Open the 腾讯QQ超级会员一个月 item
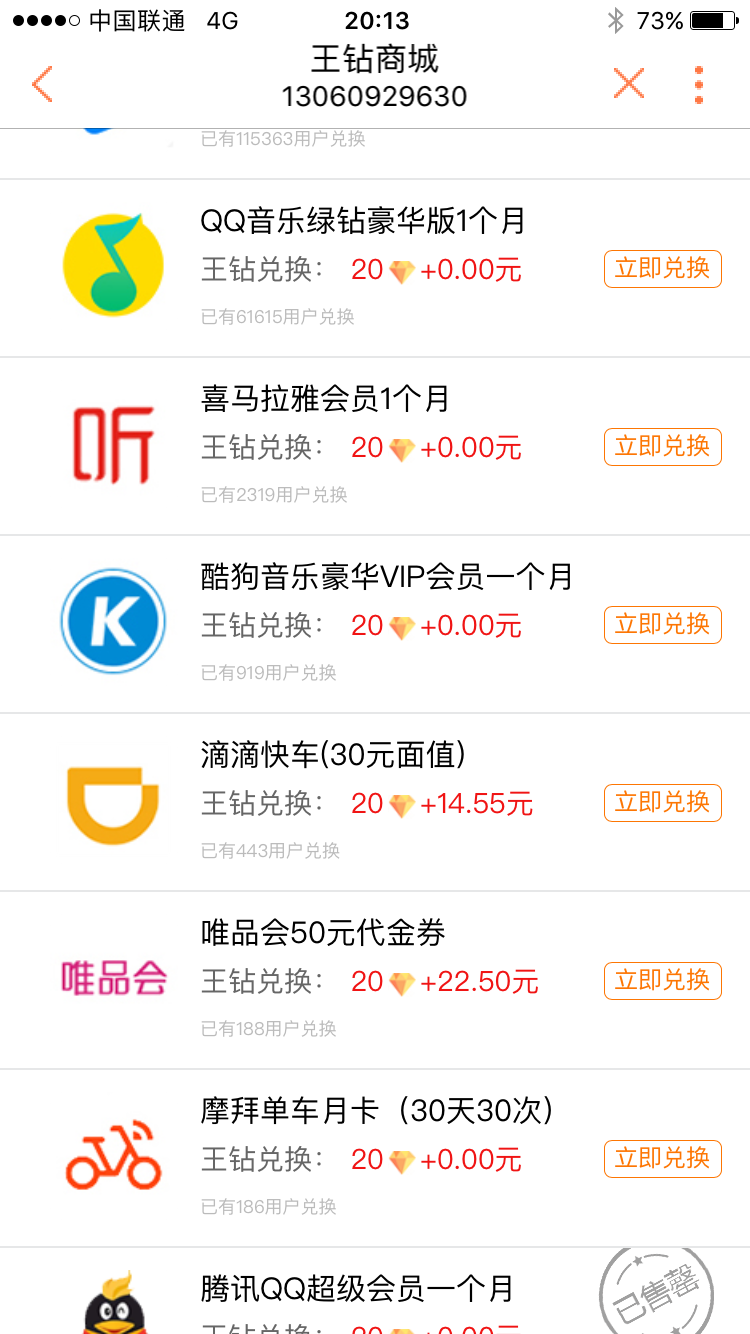 [375, 1291]
